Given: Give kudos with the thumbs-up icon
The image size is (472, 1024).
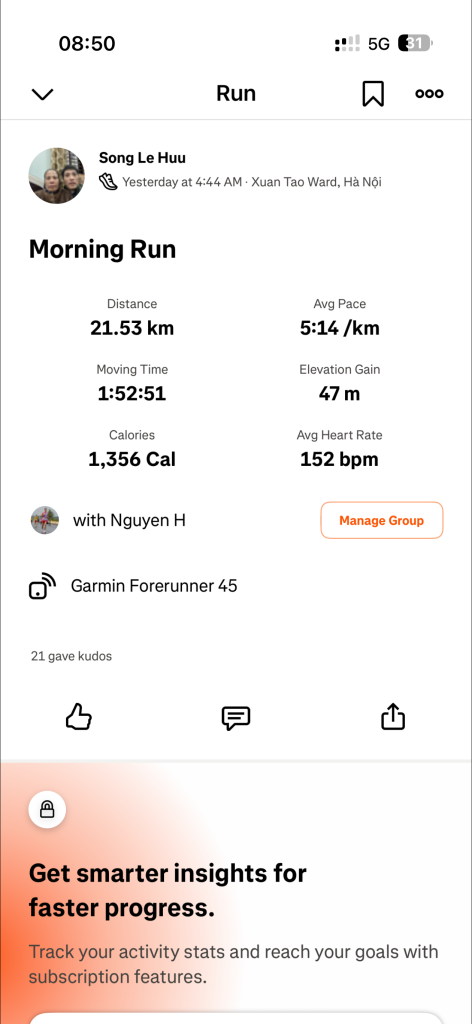Looking at the screenshot, I should 79,717.
